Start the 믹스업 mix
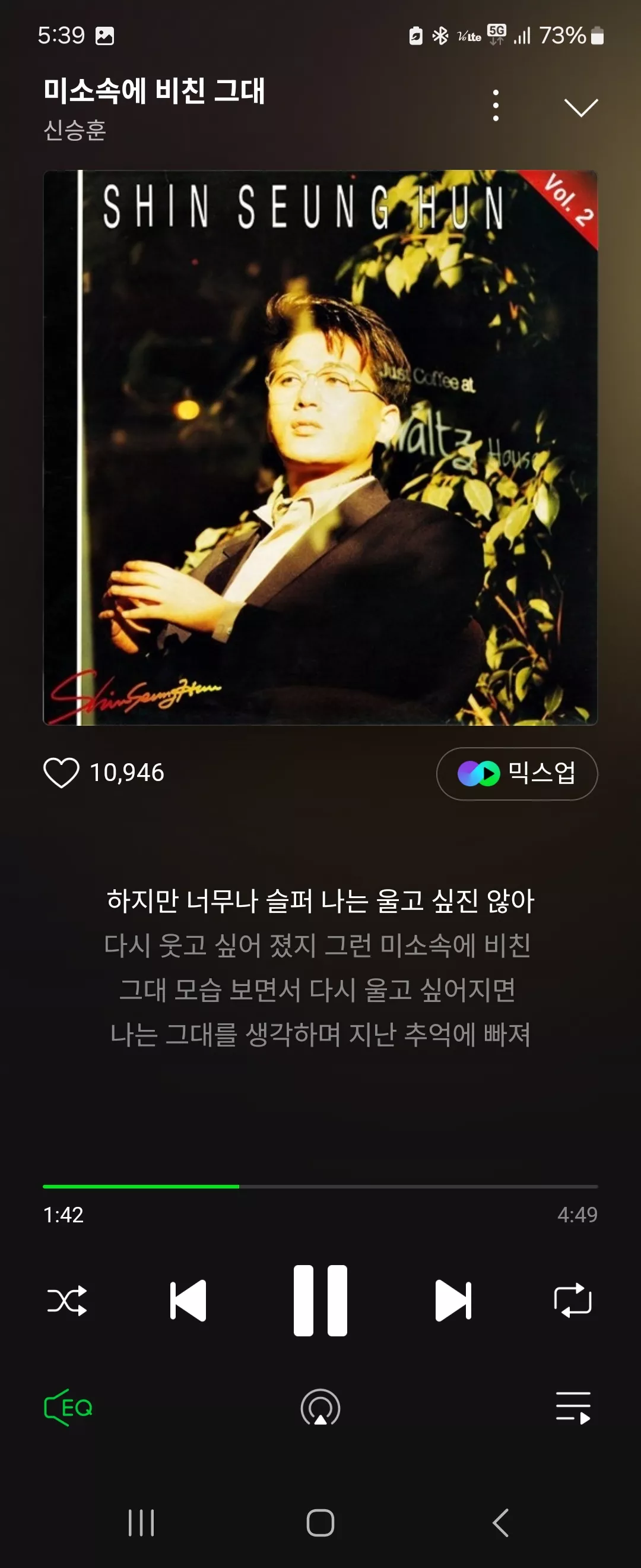This screenshot has height=1568, width=641. point(516,773)
